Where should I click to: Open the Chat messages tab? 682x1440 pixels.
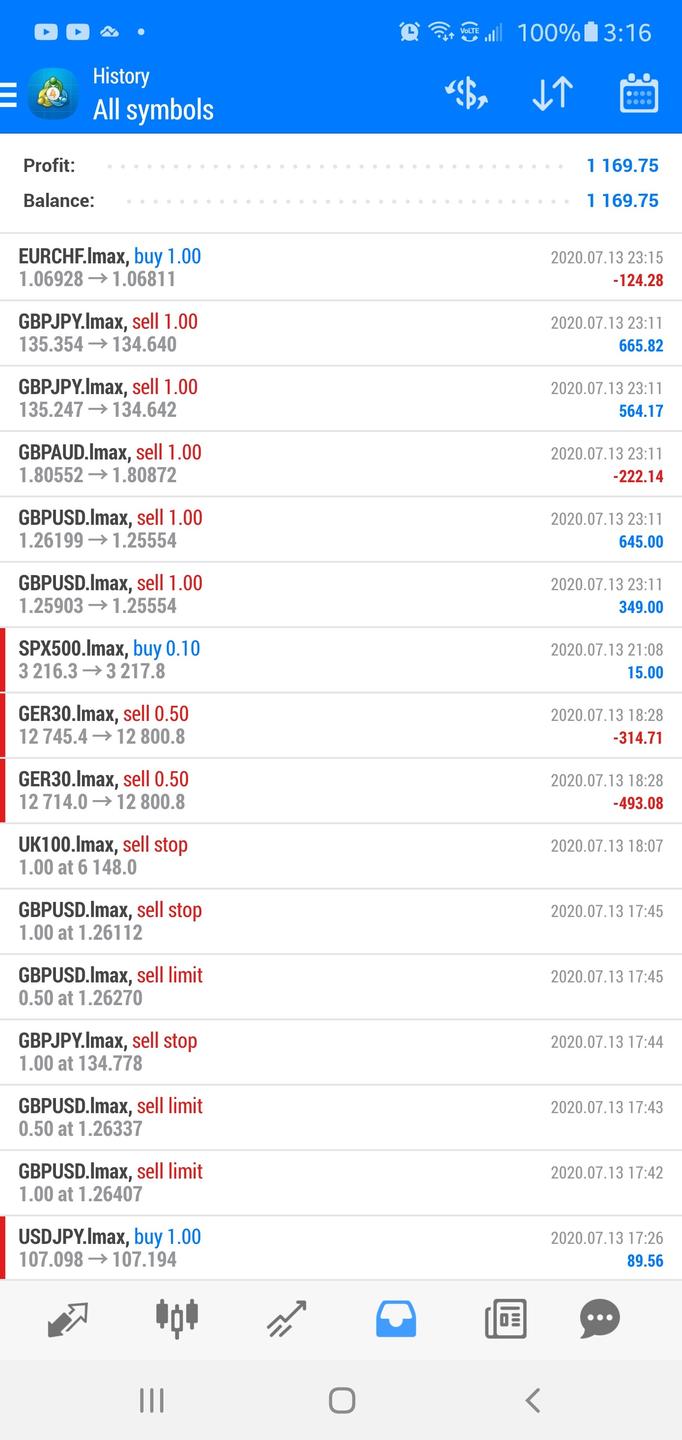[x=600, y=1319]
